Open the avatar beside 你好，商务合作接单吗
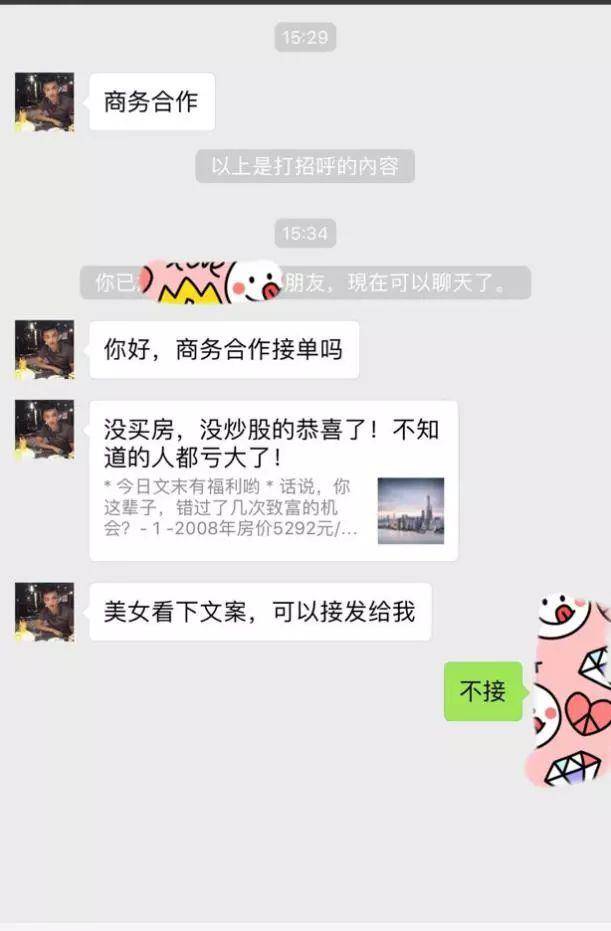Image resolution: width=611 pixels, height=931 pixels. pyautogui.click(x=44, y=349)
